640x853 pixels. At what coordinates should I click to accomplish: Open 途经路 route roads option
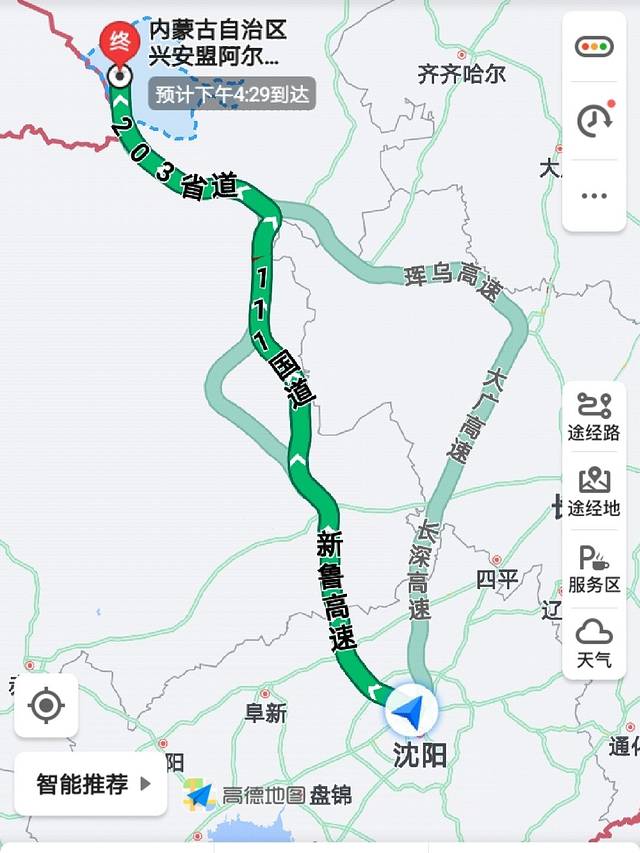tap(594, 416)
